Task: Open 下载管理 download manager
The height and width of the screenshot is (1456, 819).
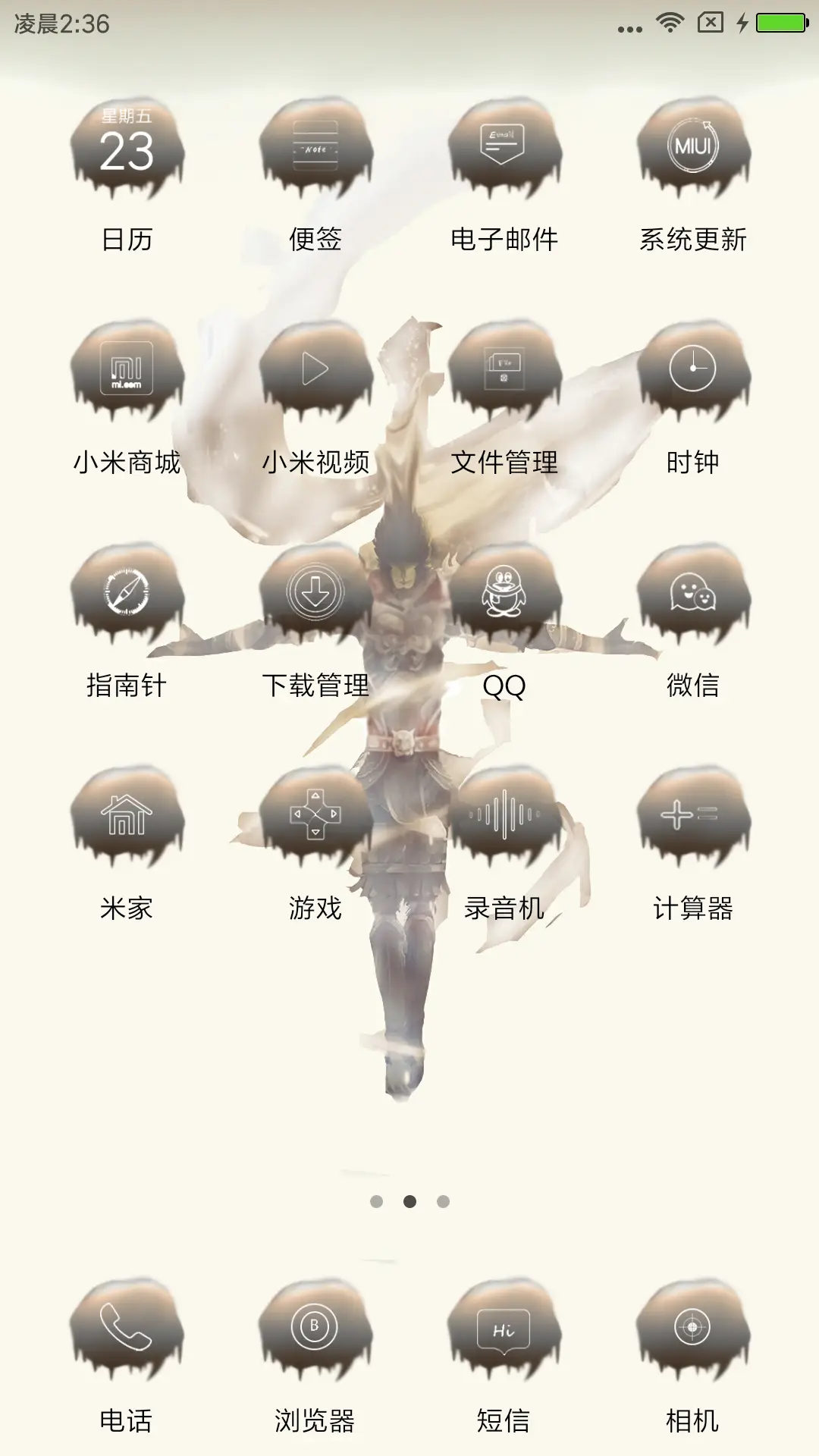Action: 315,599
